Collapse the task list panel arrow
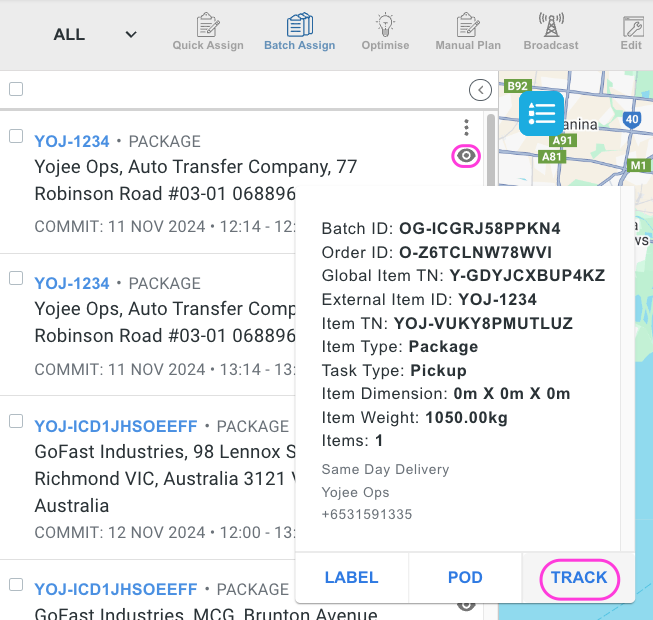This screenshot has height=620, width=653. click(x=480, y=90)
